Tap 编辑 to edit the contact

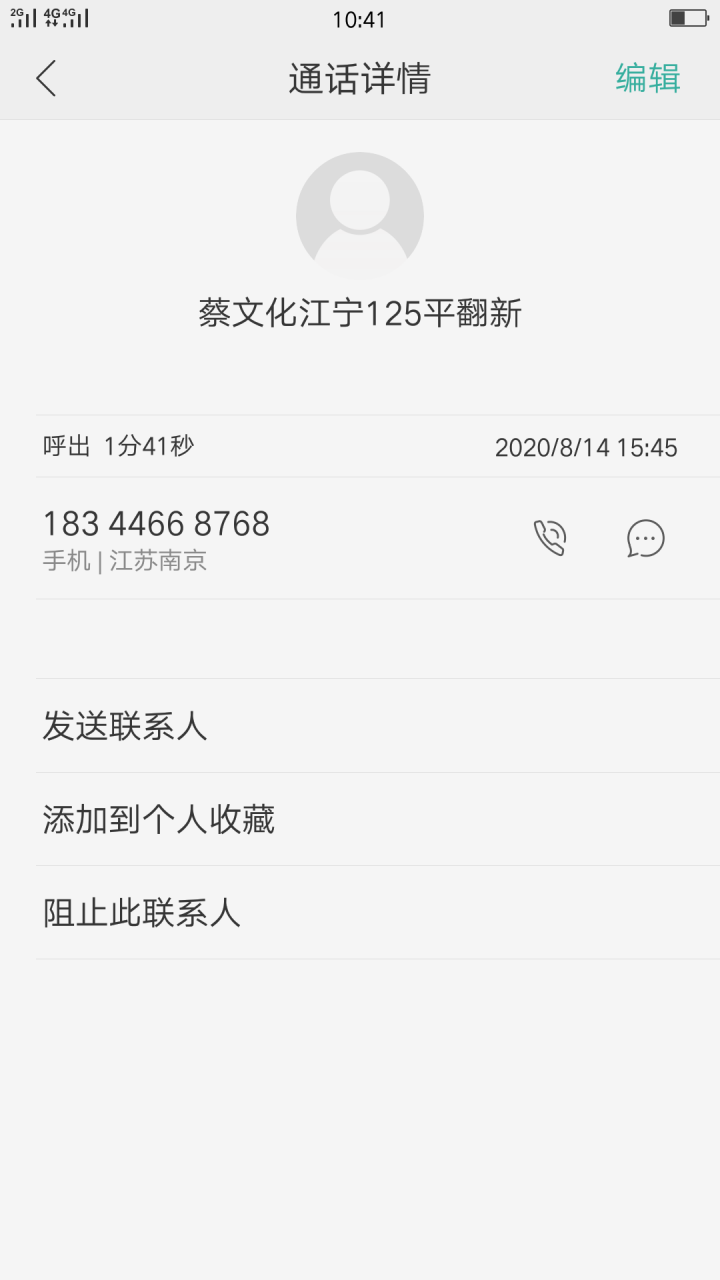[647, 78]
